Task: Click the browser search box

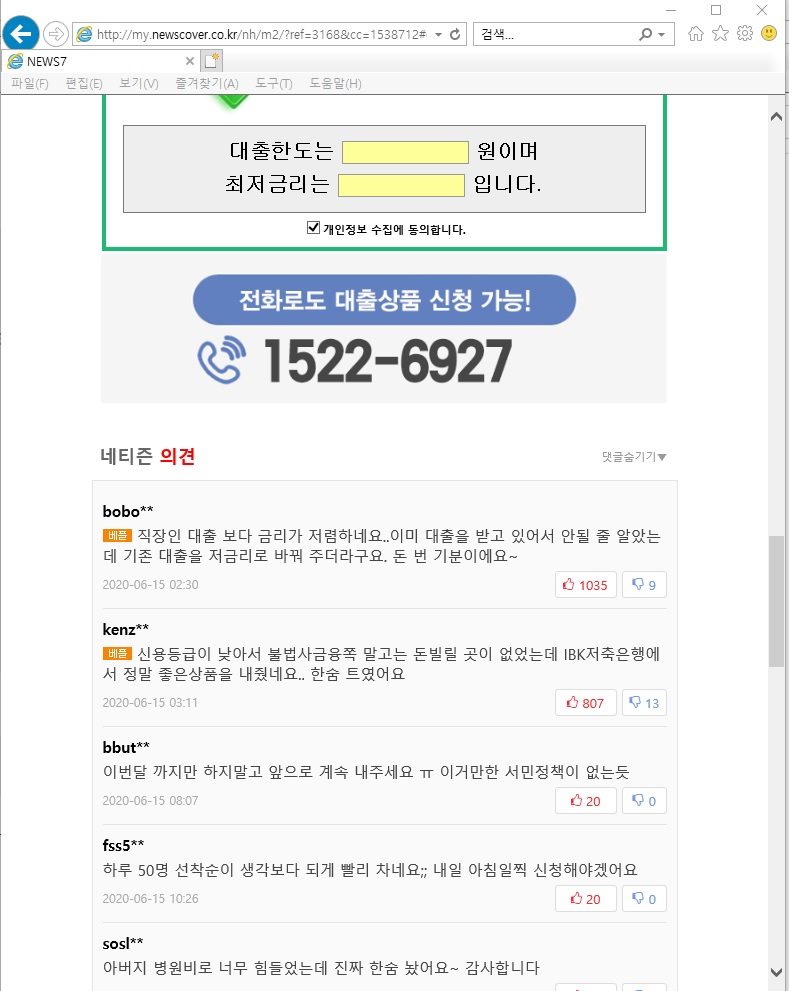Action: tap(555, 34)
